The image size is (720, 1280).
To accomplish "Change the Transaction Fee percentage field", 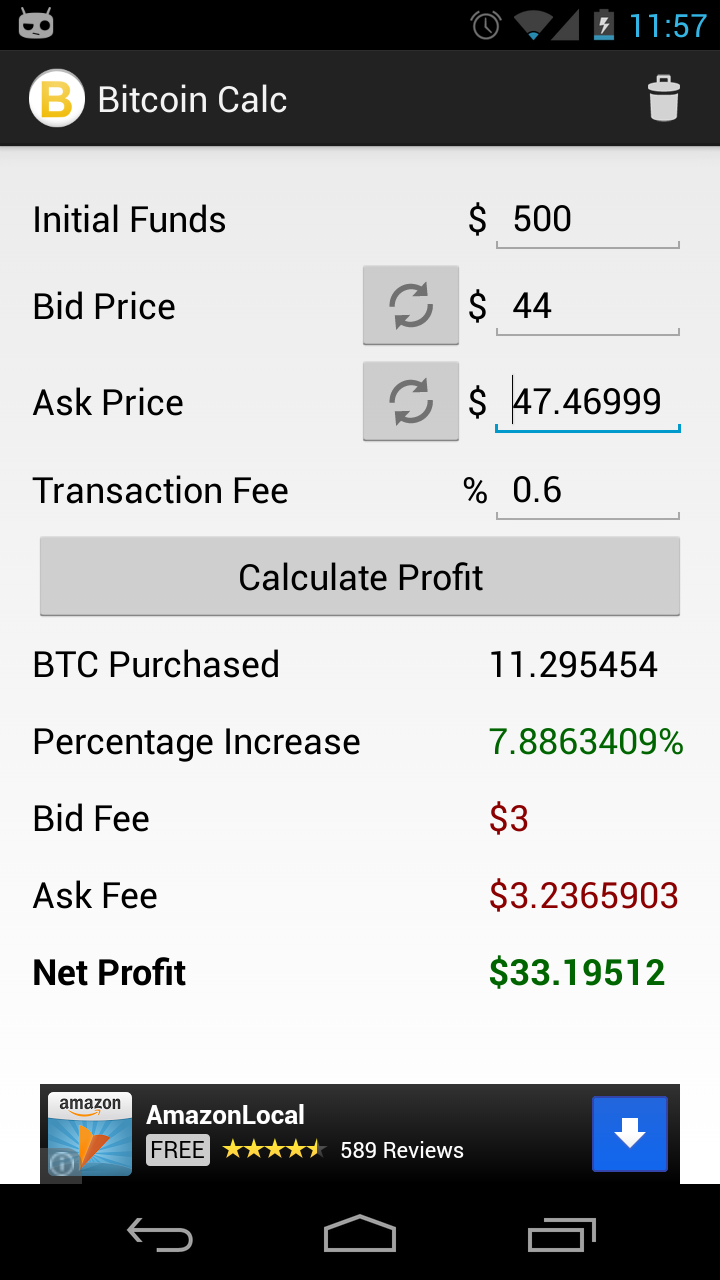I will coord(587,491).
